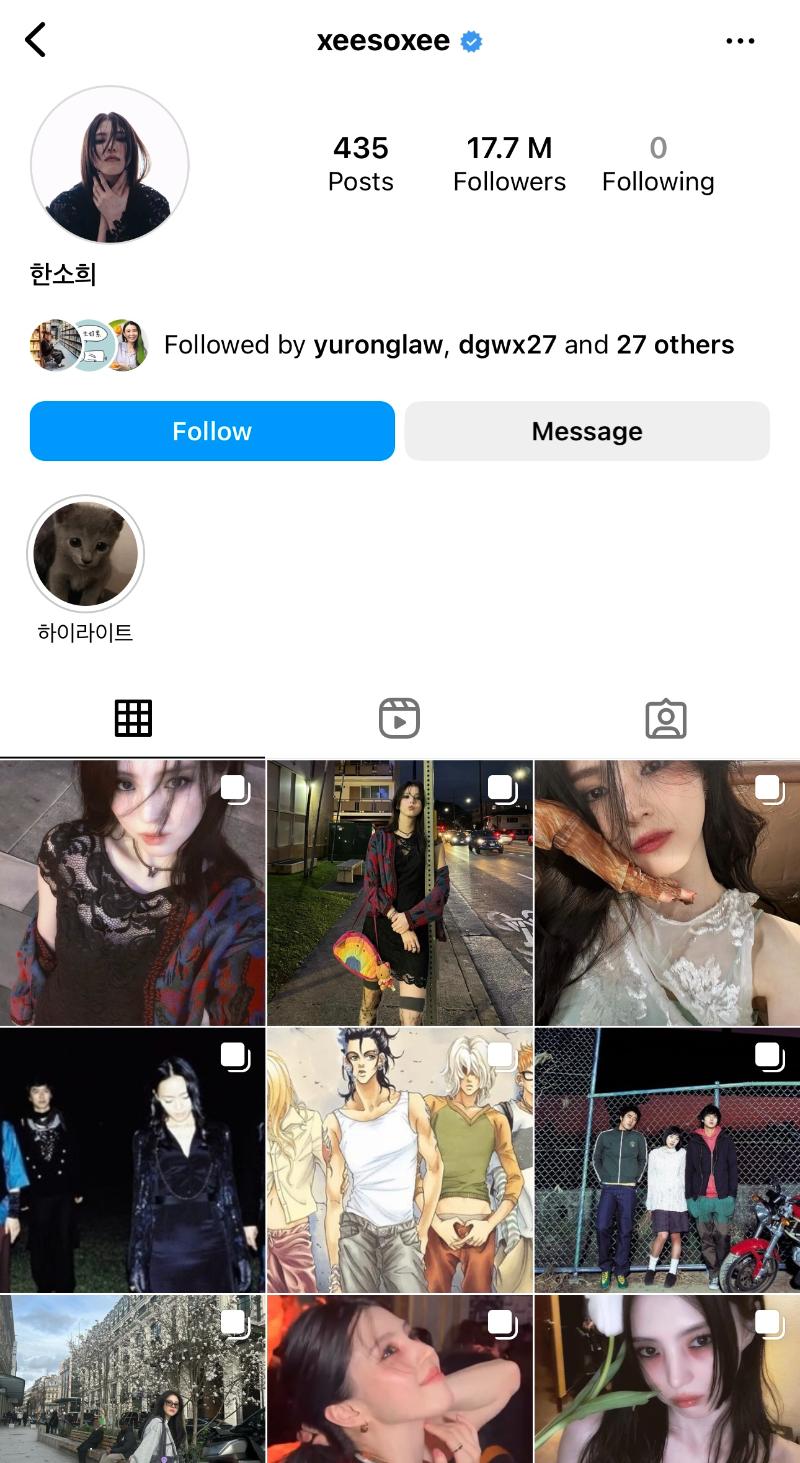Open the 하이라이트 story highlight
800x1463 pixels.
click(85, 554)
